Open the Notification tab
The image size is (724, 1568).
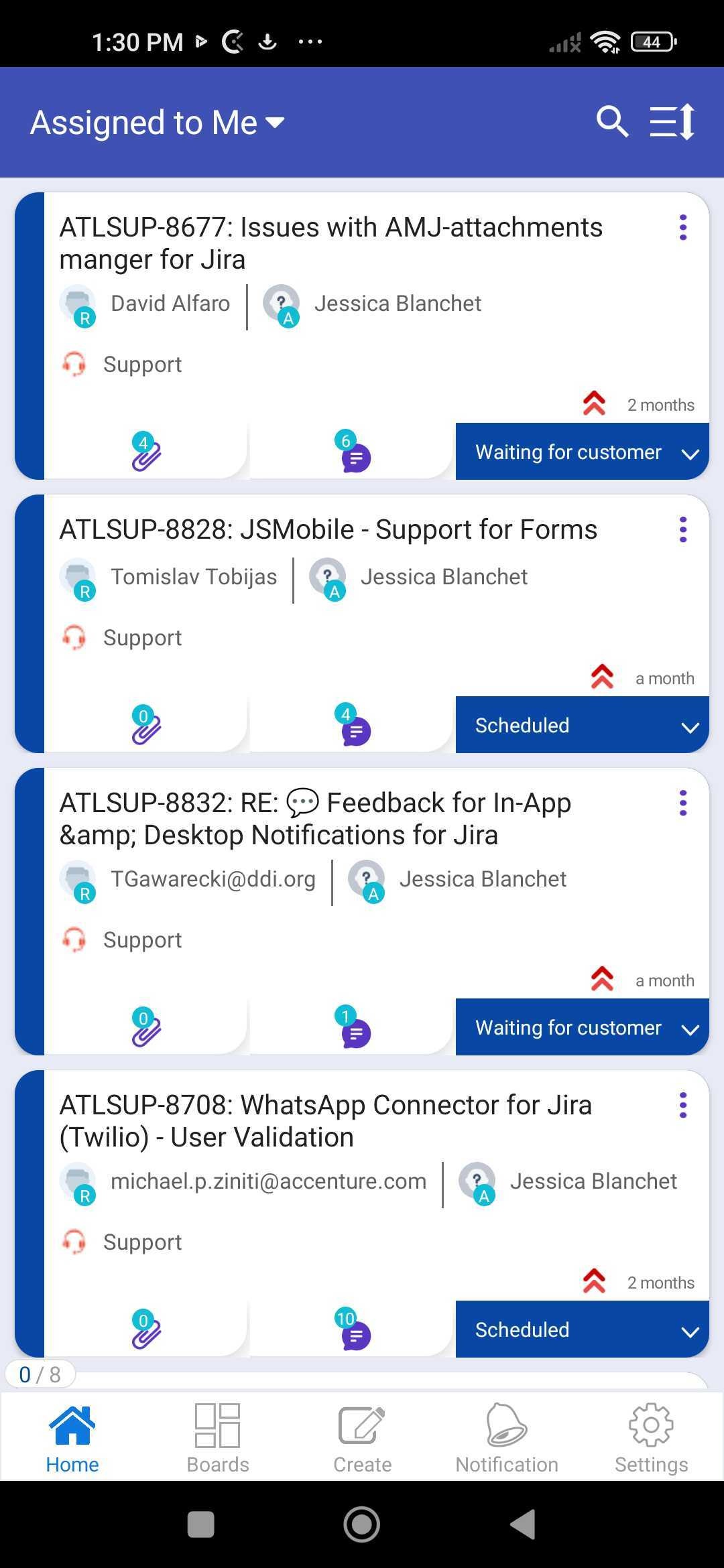tap(507, 1438)
